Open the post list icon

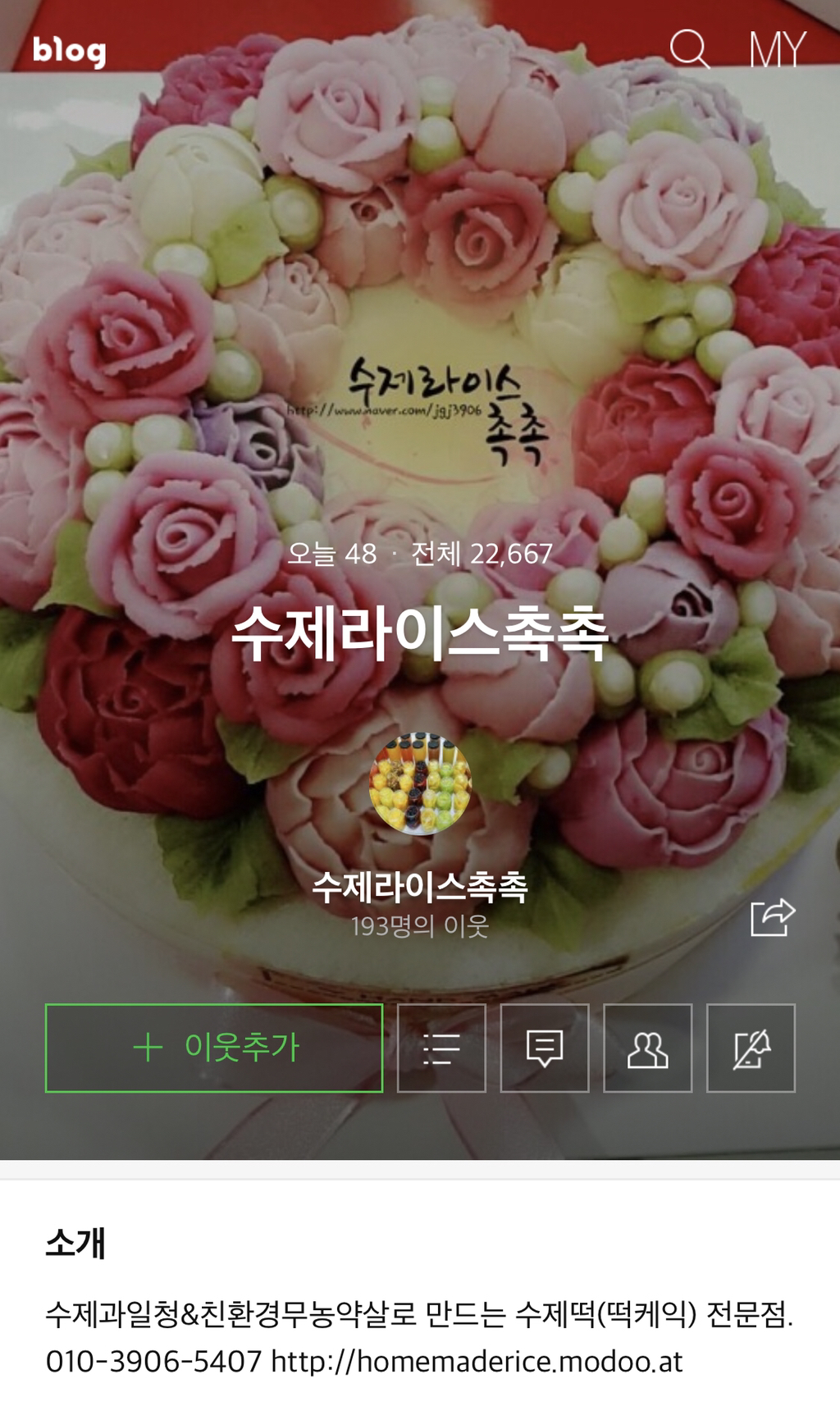[x=441, y=1048]
